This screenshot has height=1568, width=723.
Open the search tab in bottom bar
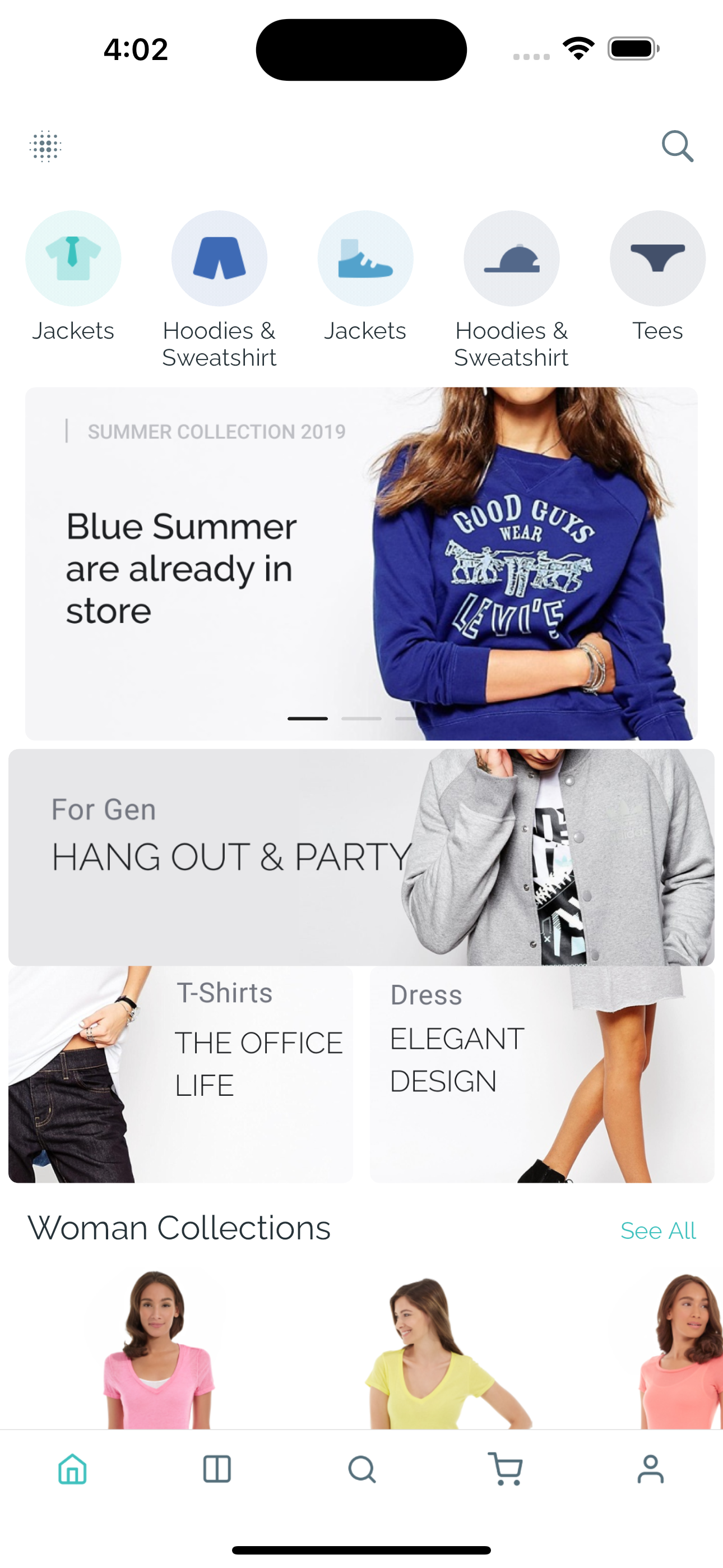coord(361,1469)
